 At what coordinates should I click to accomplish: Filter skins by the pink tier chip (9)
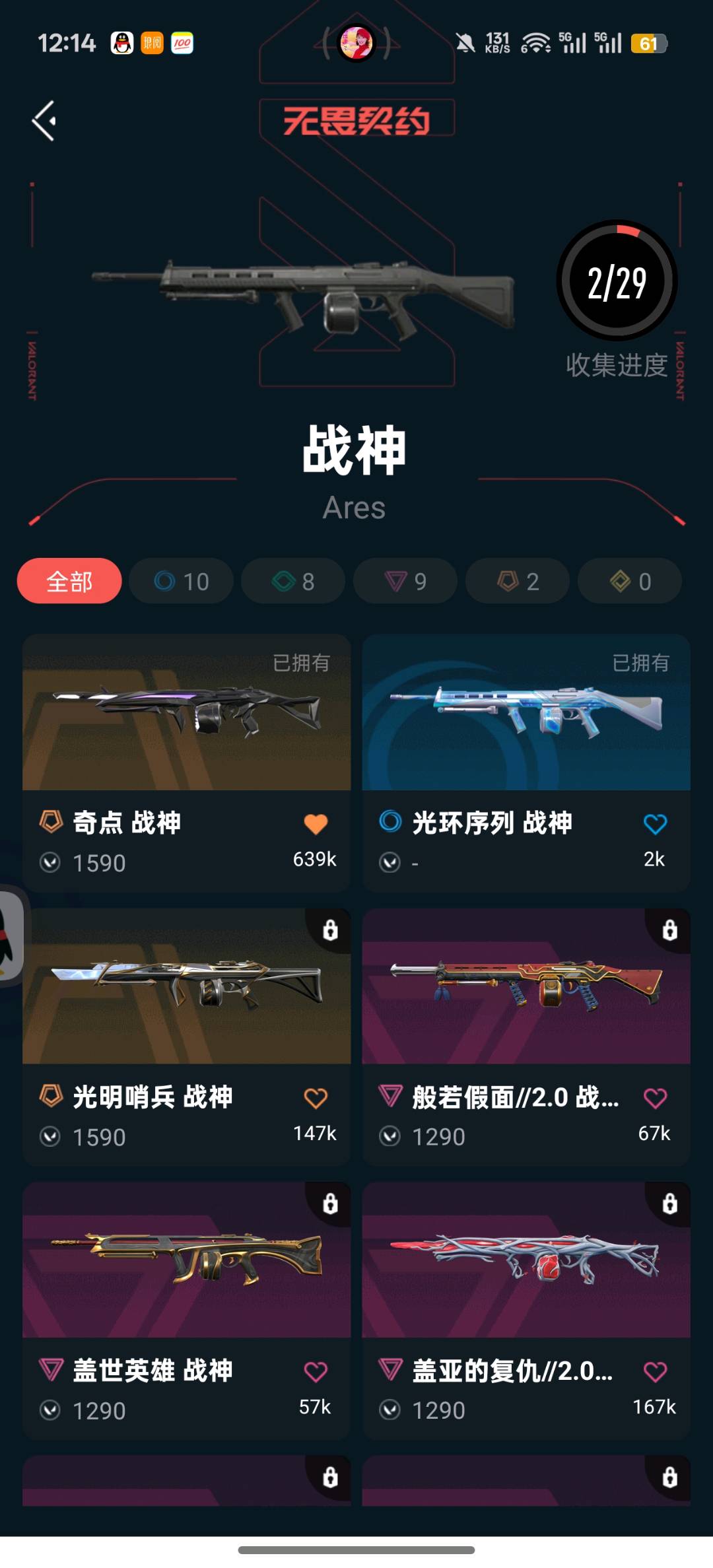(x=405, y=581)
